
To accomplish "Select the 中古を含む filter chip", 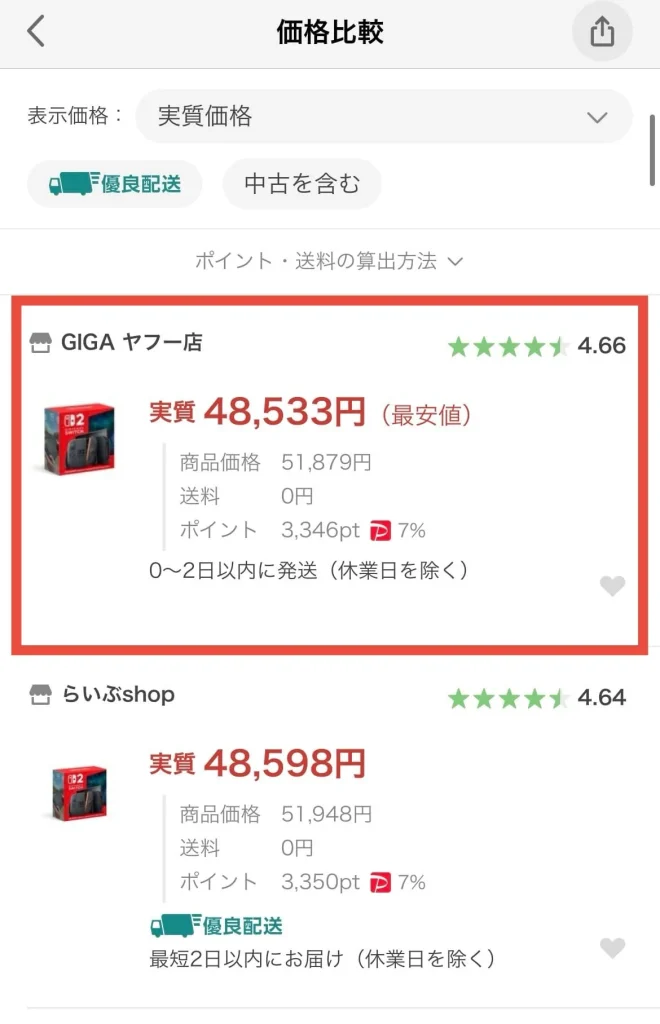I will click(x=301, y=184).
